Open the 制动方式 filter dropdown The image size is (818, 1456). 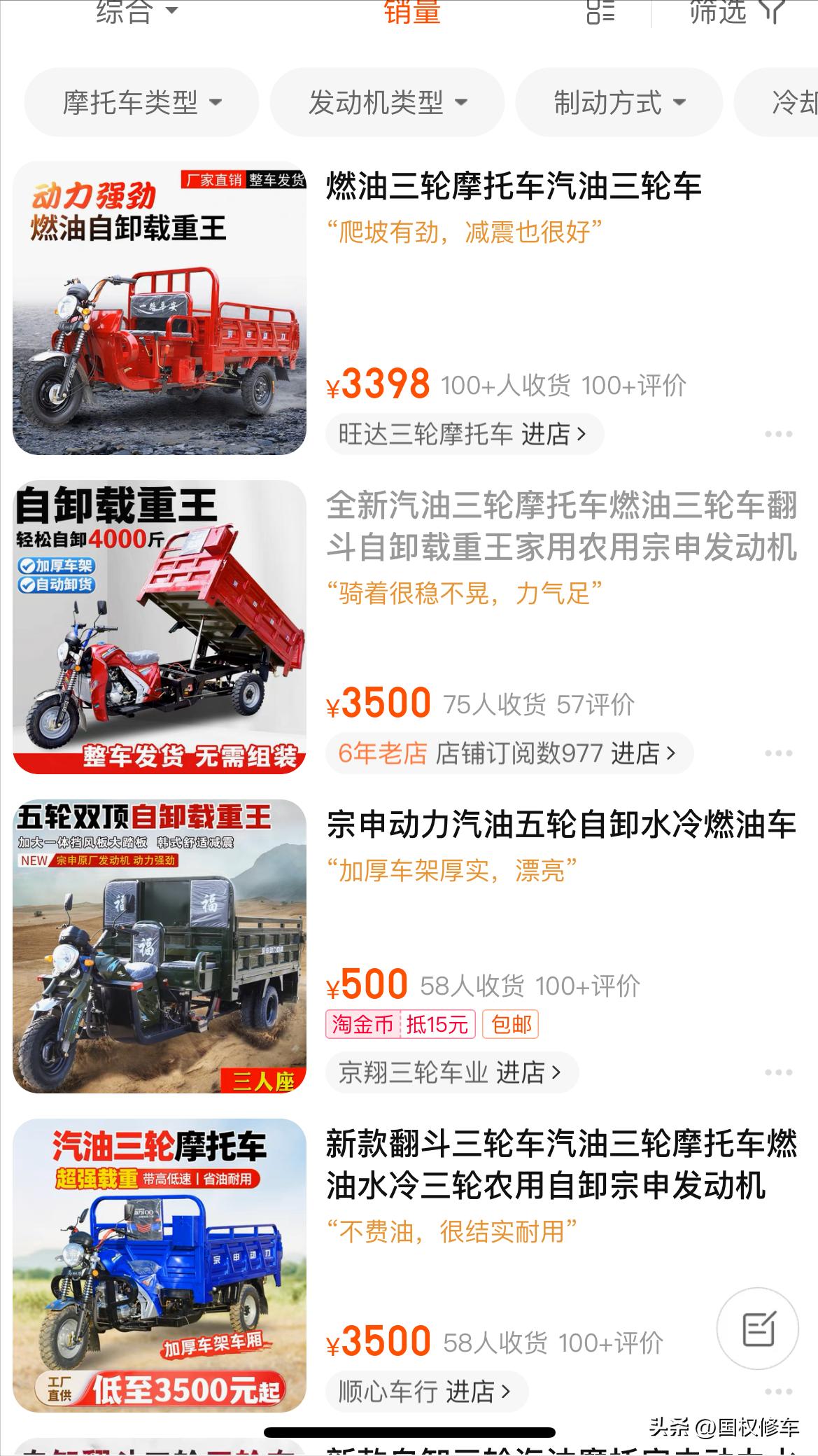coord(619,102)
